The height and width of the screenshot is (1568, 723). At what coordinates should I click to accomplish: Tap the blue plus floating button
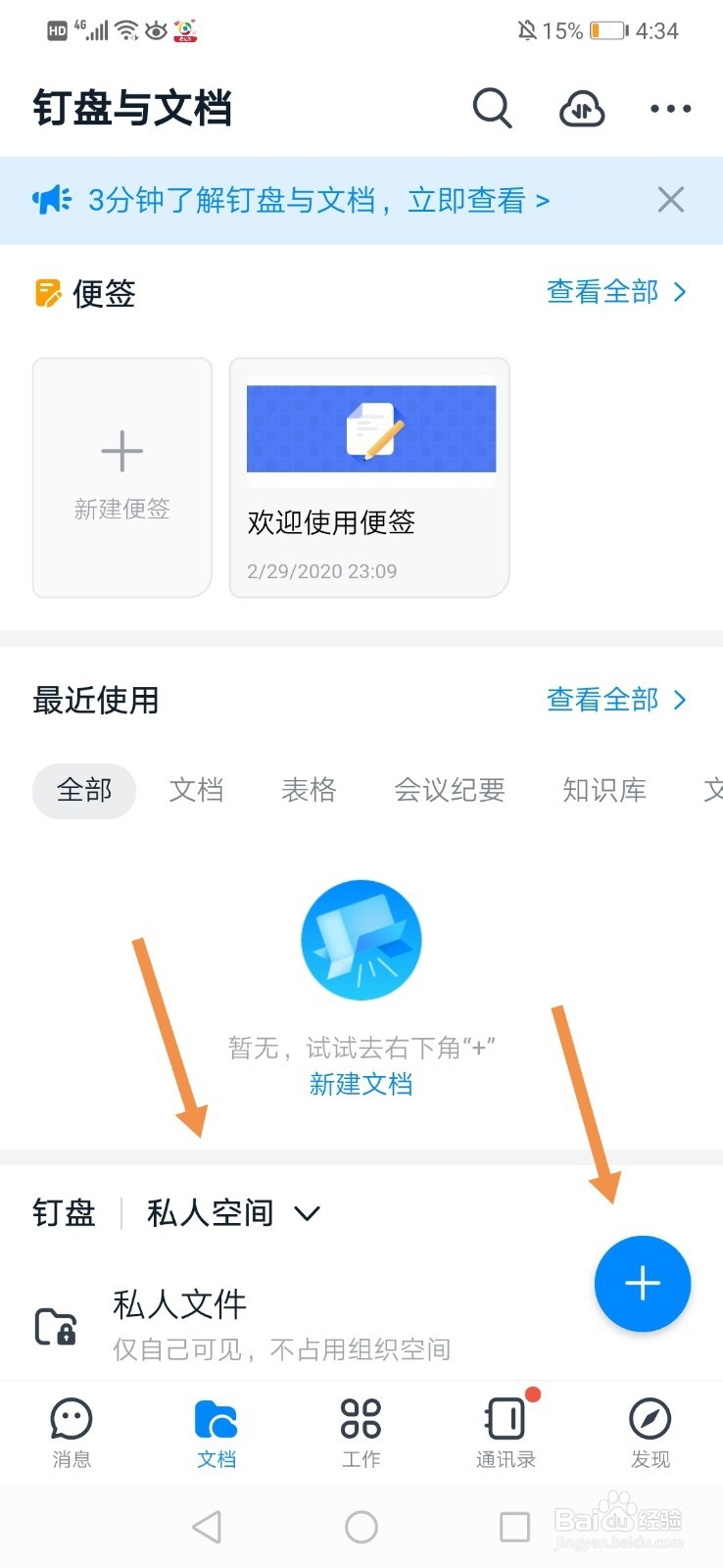[x=643, y=1284]
